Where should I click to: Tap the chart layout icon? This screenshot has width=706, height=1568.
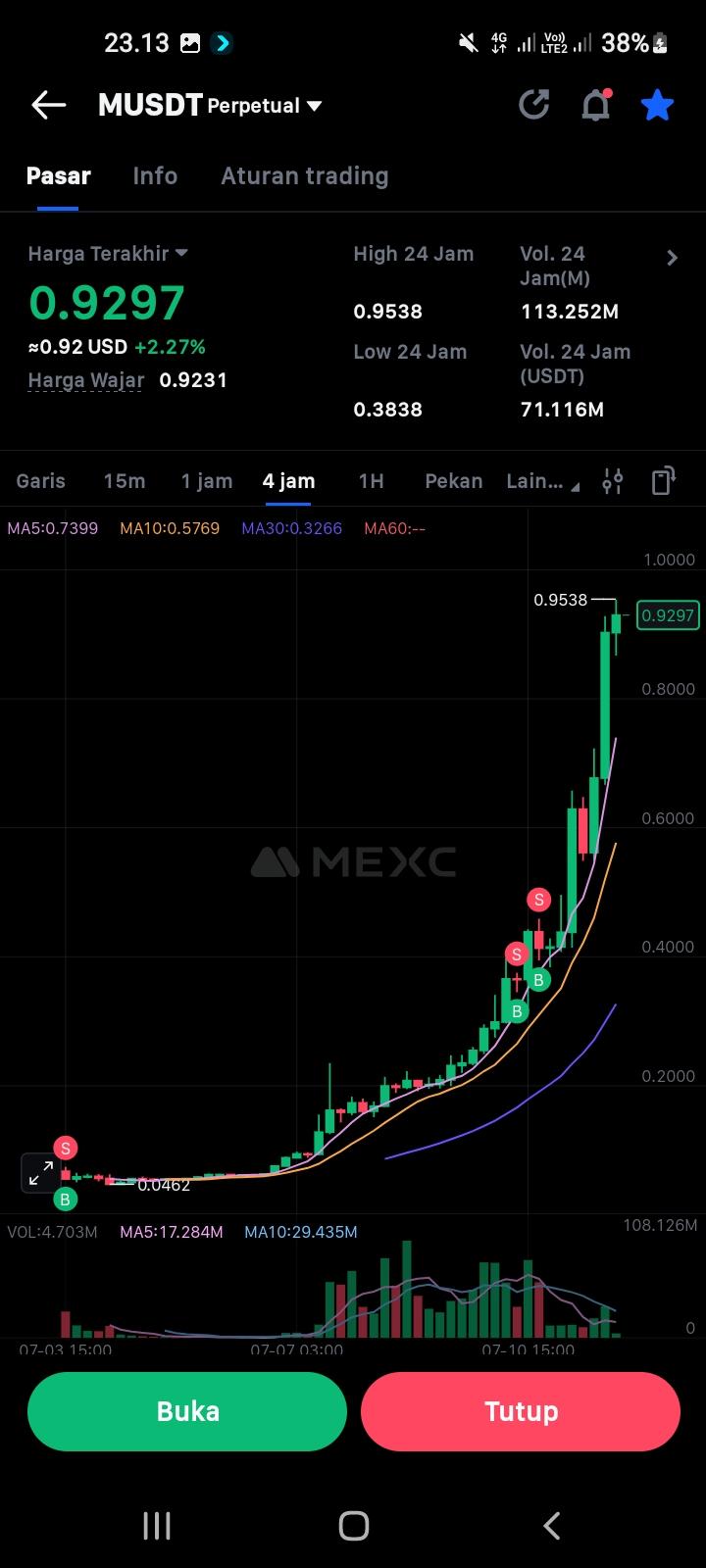(663, 481)
